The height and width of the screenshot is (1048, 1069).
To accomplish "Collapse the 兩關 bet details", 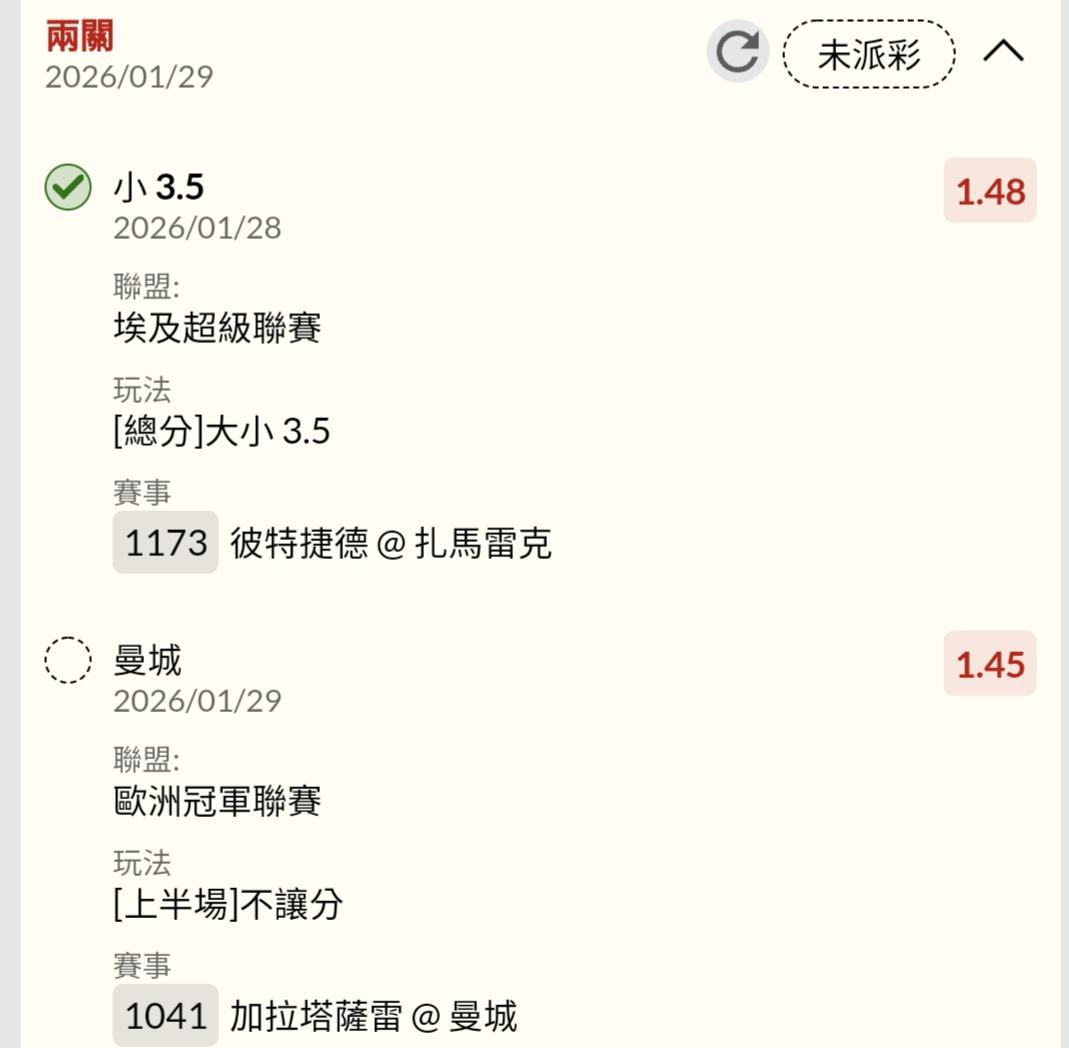I will pos(1003,52).
